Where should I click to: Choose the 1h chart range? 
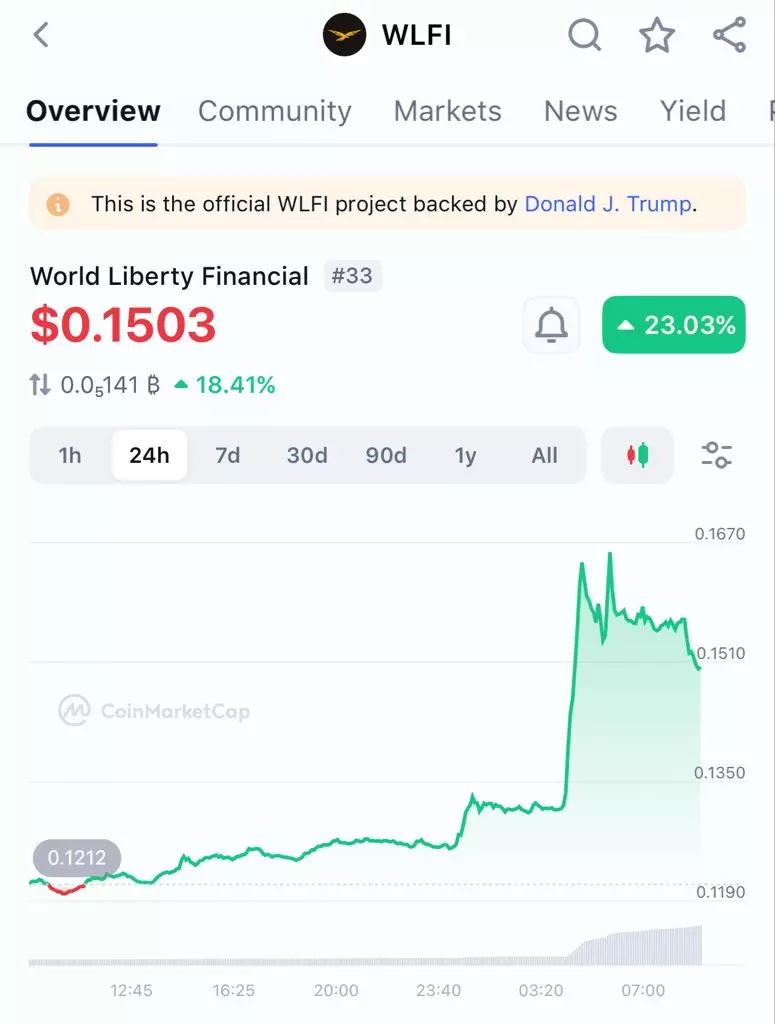[70, 456]
